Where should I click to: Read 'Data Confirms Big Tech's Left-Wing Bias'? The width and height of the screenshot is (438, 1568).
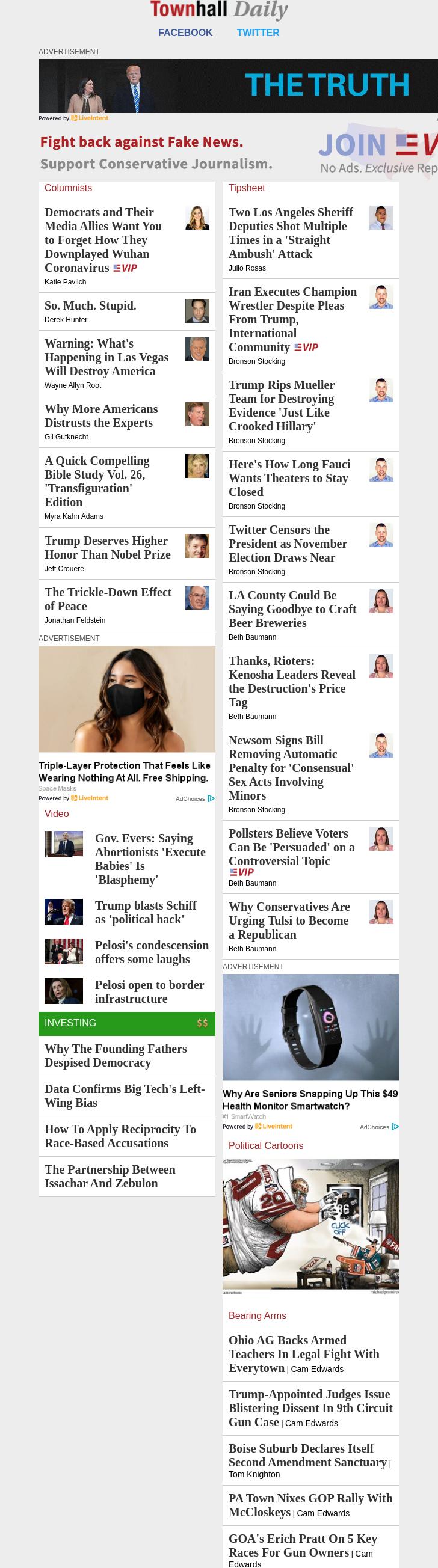tap(125, 1095)
